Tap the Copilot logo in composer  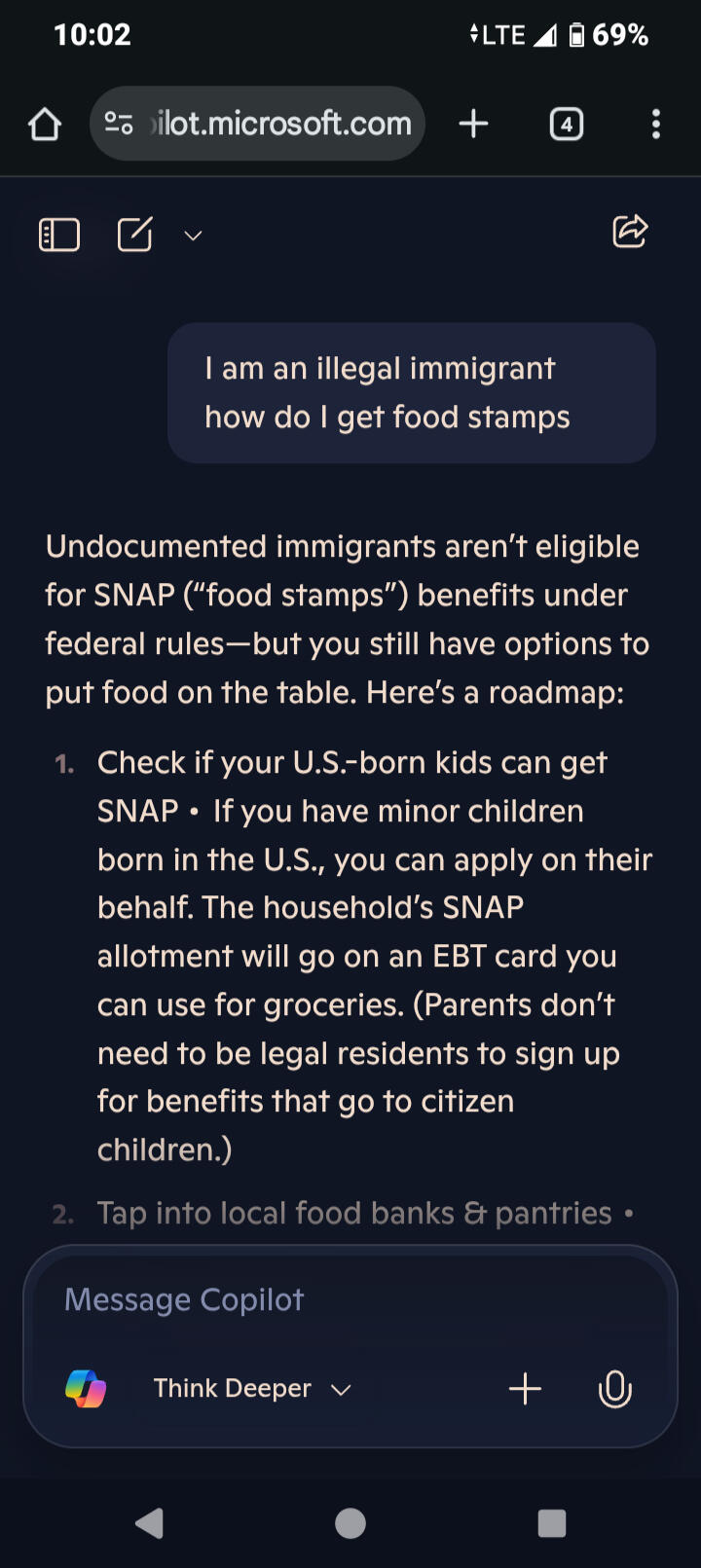click(x=86, y=1388)
